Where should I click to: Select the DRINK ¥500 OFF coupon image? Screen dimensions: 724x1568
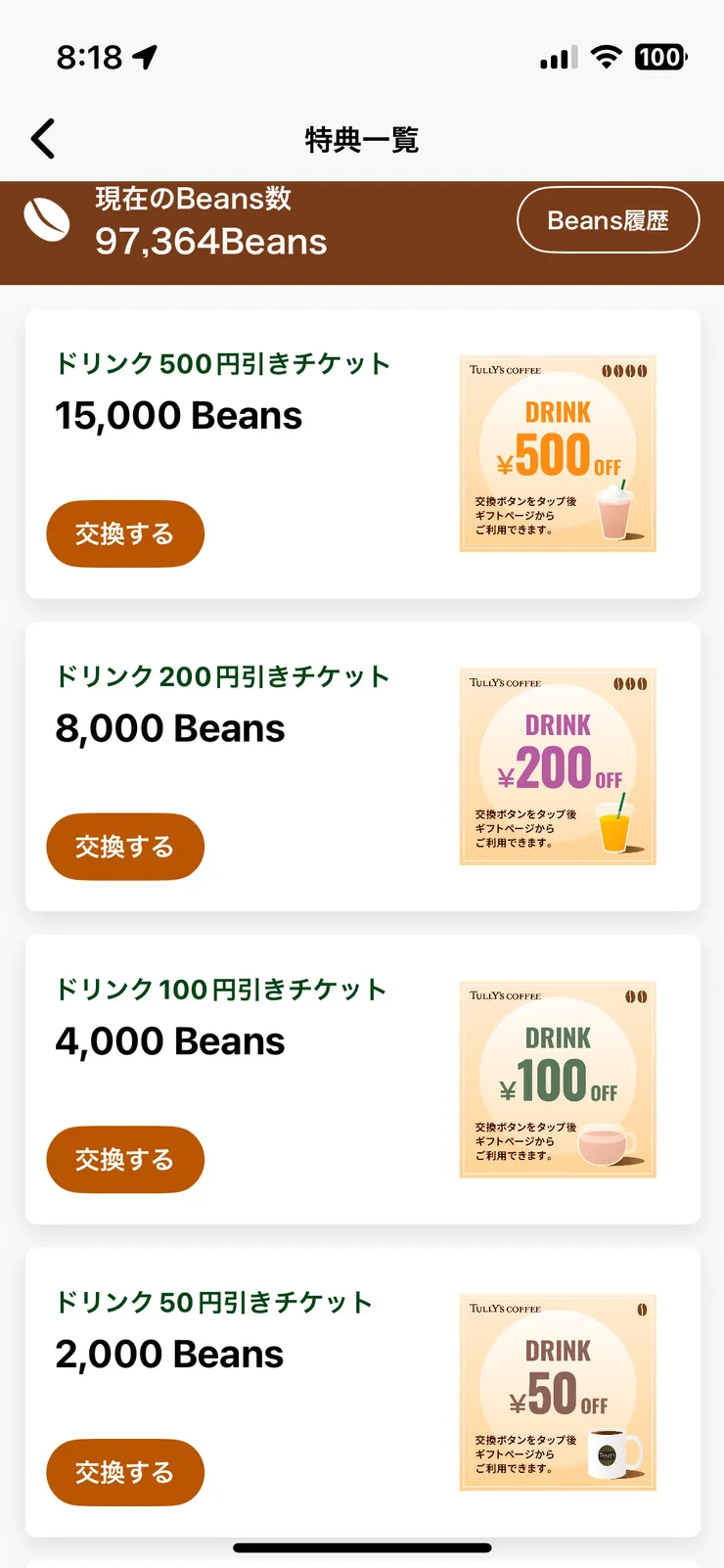[x=558, y=454]
